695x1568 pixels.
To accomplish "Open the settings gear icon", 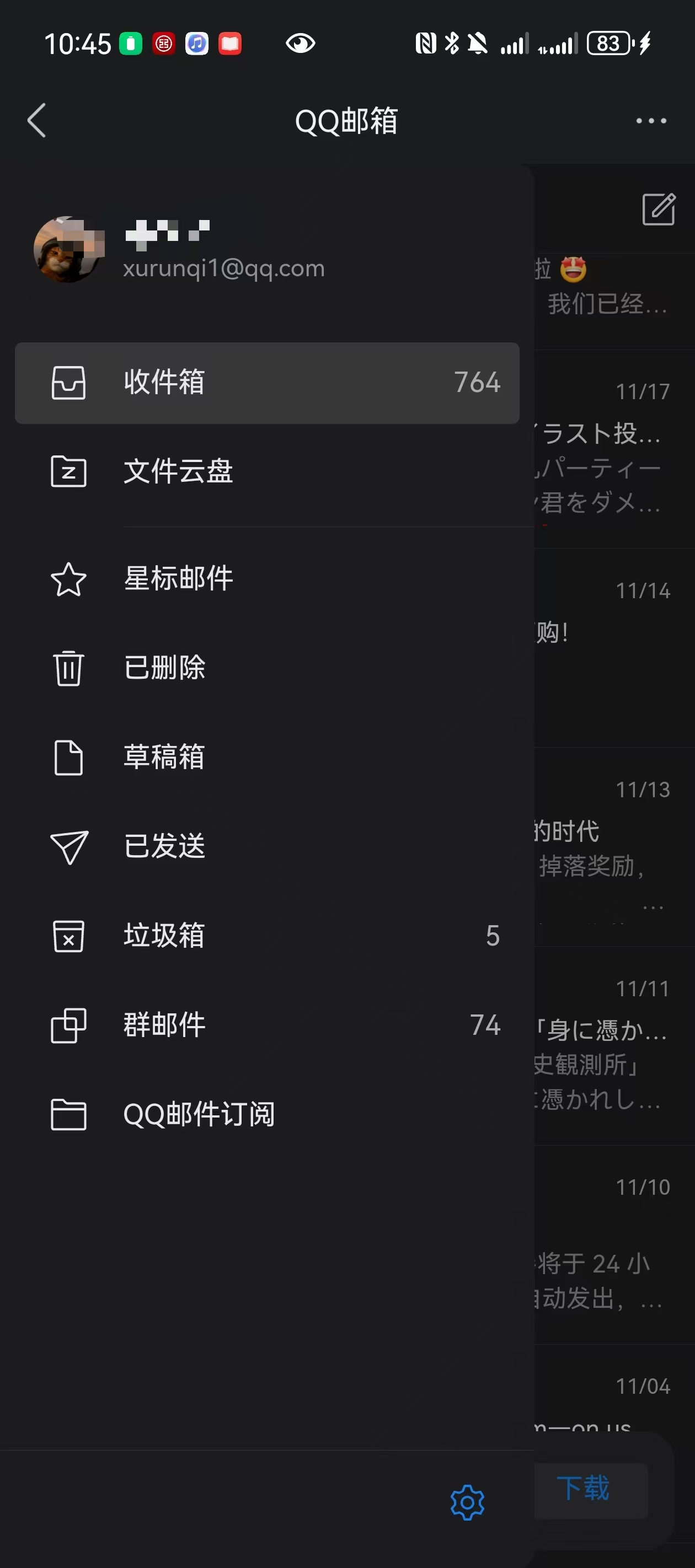I will click(x=467, y=1502).
